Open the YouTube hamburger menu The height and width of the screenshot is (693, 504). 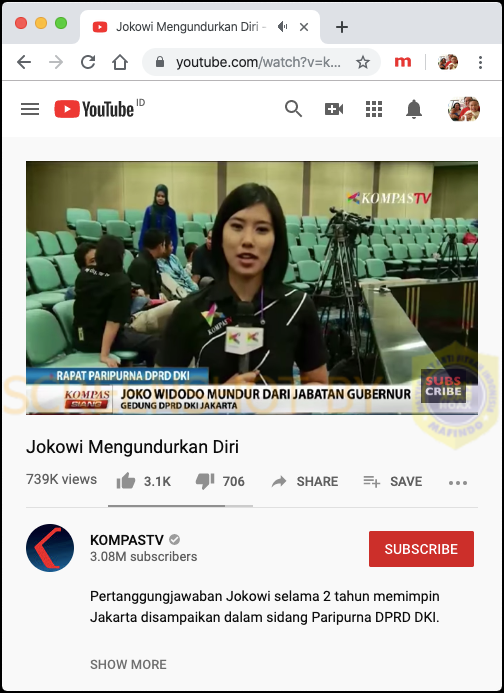[x=30, y=109]
